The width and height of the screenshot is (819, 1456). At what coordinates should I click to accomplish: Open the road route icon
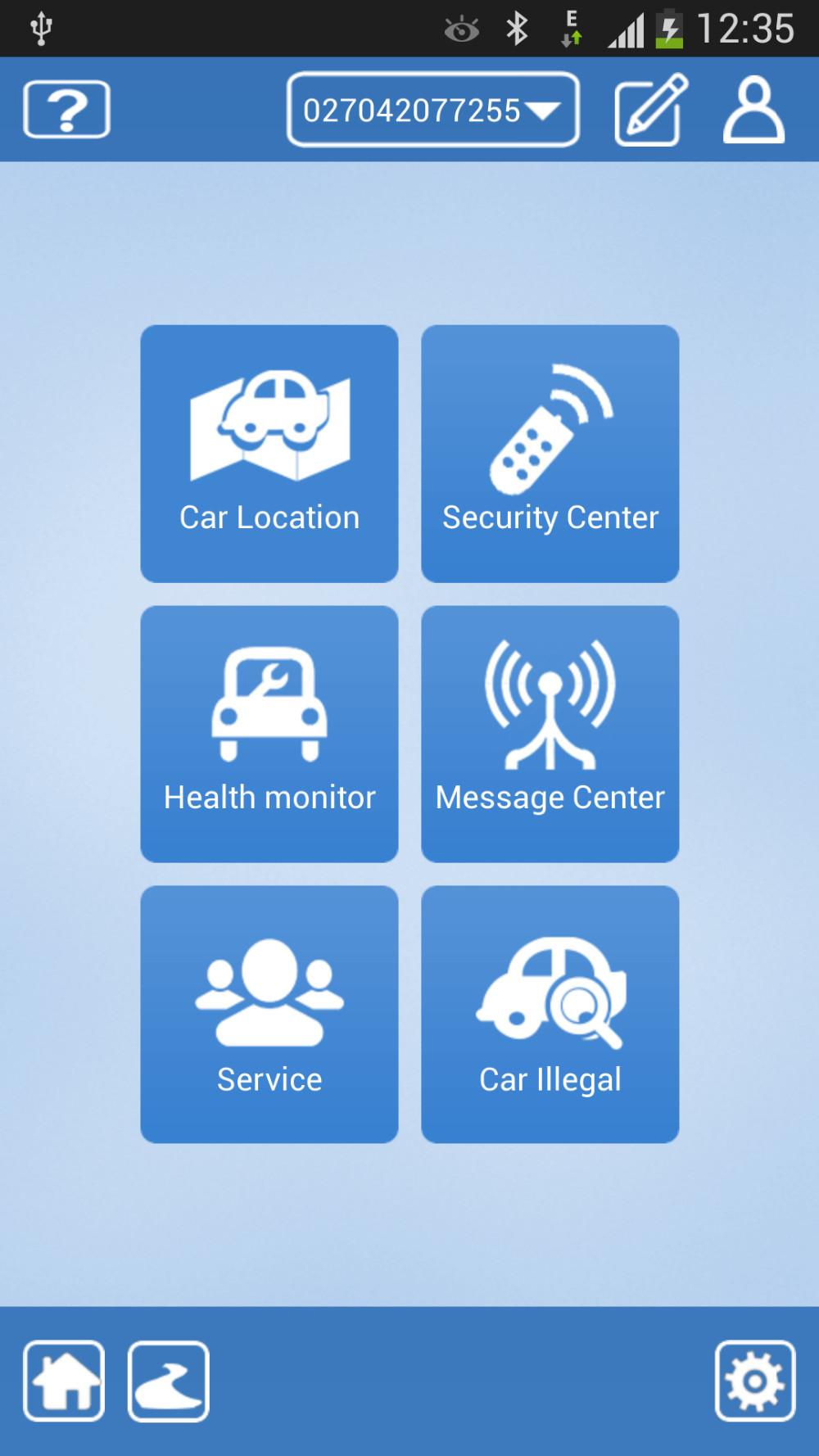169,1381
